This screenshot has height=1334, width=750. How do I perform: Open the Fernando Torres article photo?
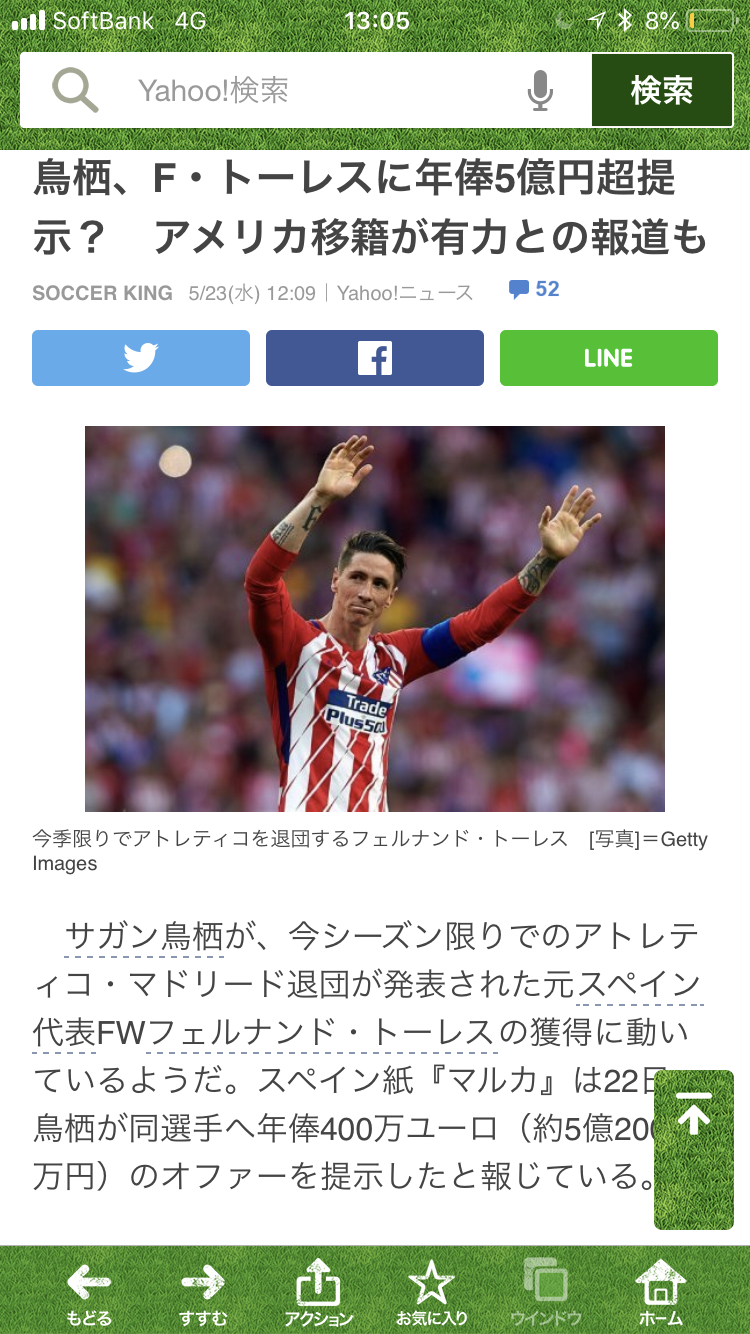pos(375,619)
